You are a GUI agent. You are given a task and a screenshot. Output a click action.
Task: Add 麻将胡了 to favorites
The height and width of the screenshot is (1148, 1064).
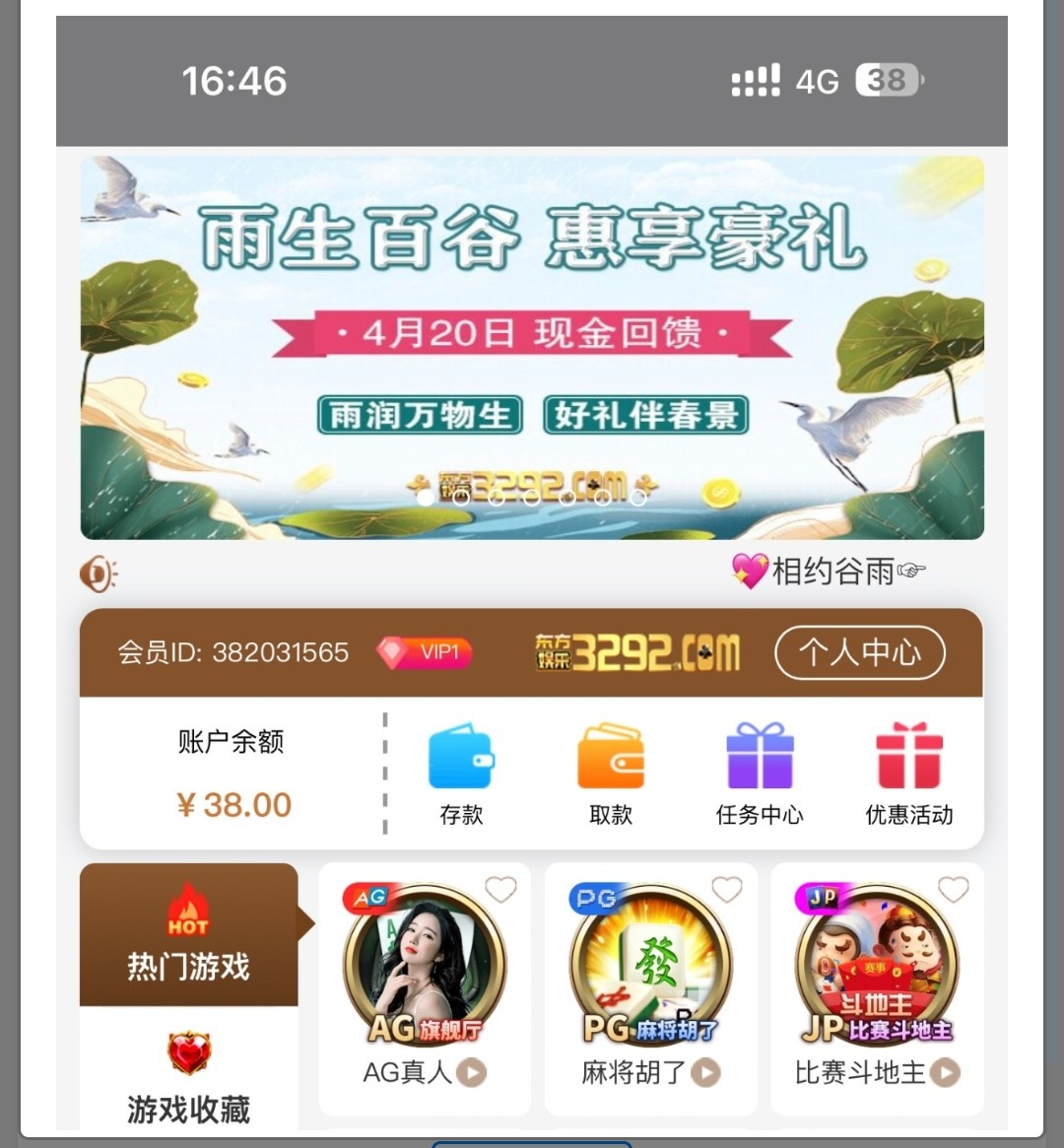coord(727,889)
